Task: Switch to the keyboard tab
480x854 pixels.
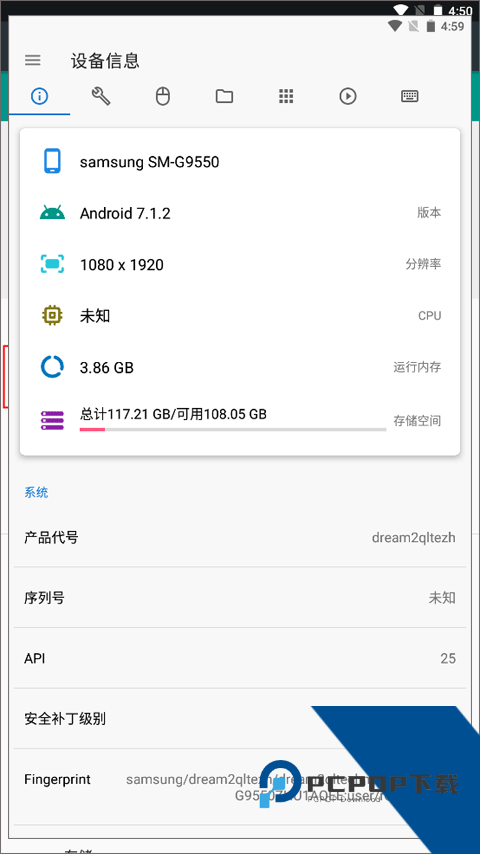Action: click(410, 96)
